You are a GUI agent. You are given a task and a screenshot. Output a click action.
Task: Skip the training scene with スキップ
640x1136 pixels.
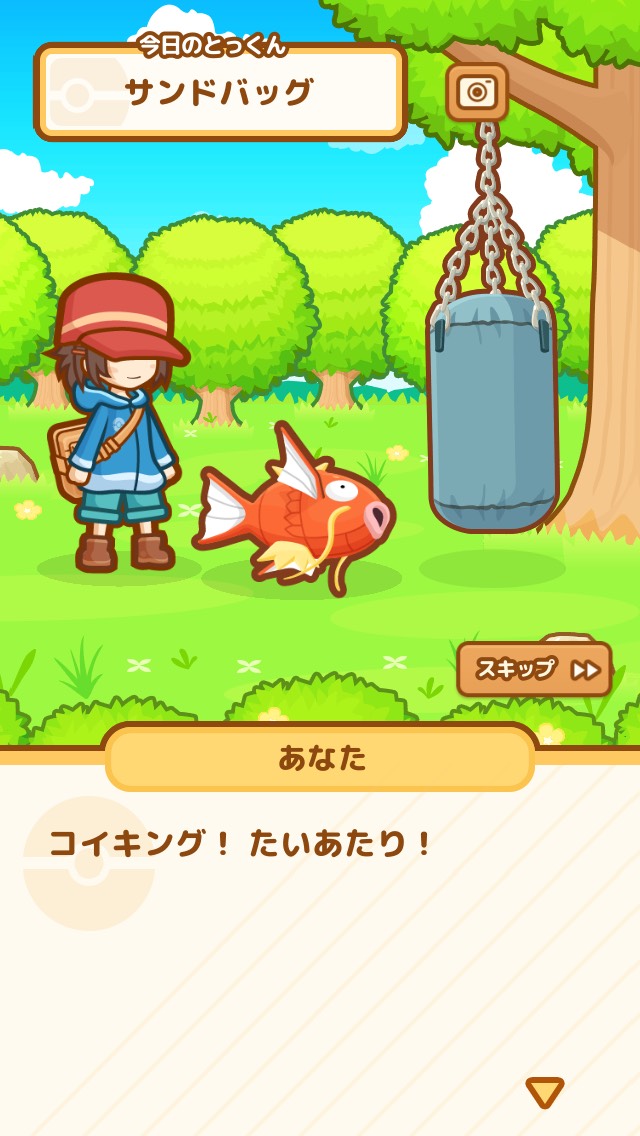tap(534, 669)
